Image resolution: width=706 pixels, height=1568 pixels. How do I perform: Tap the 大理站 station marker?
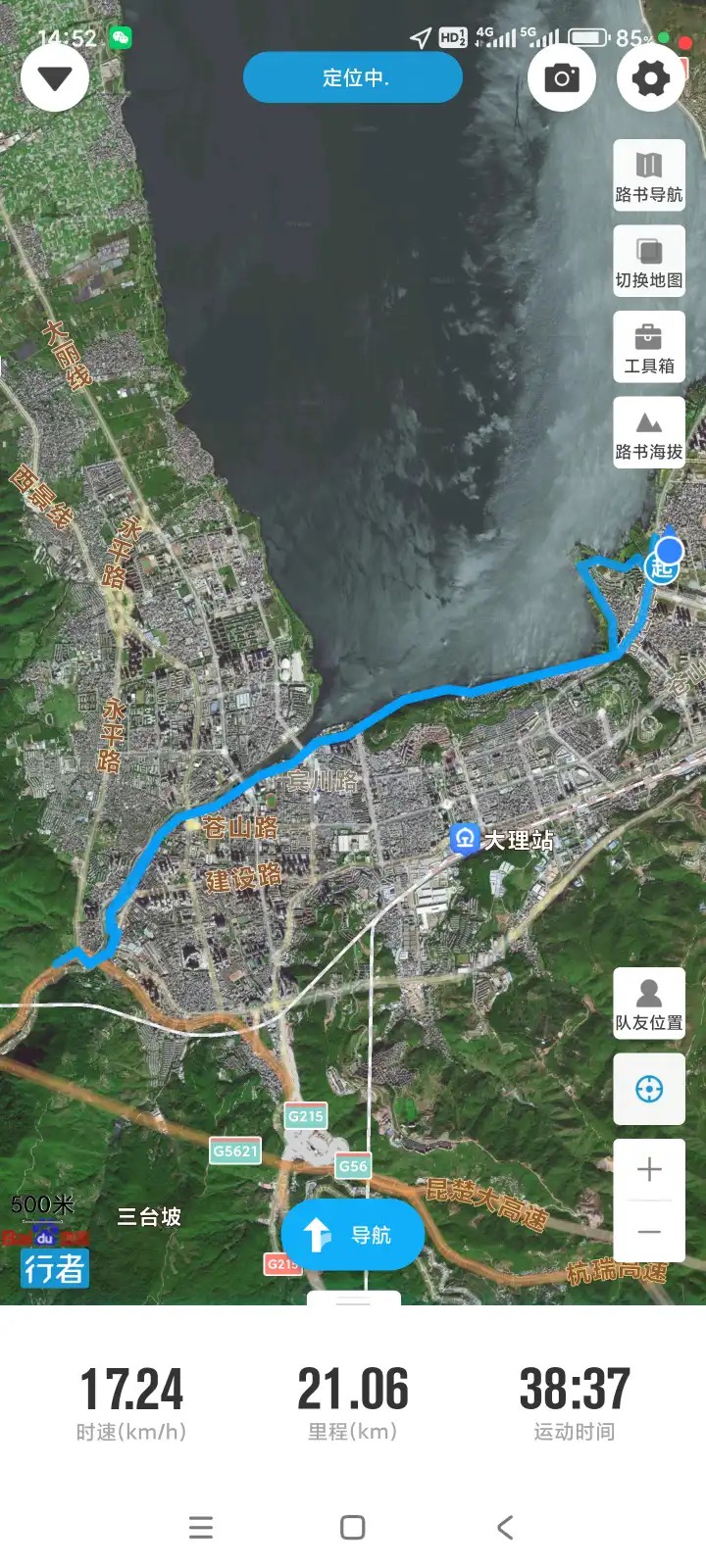tap(465, 839)
